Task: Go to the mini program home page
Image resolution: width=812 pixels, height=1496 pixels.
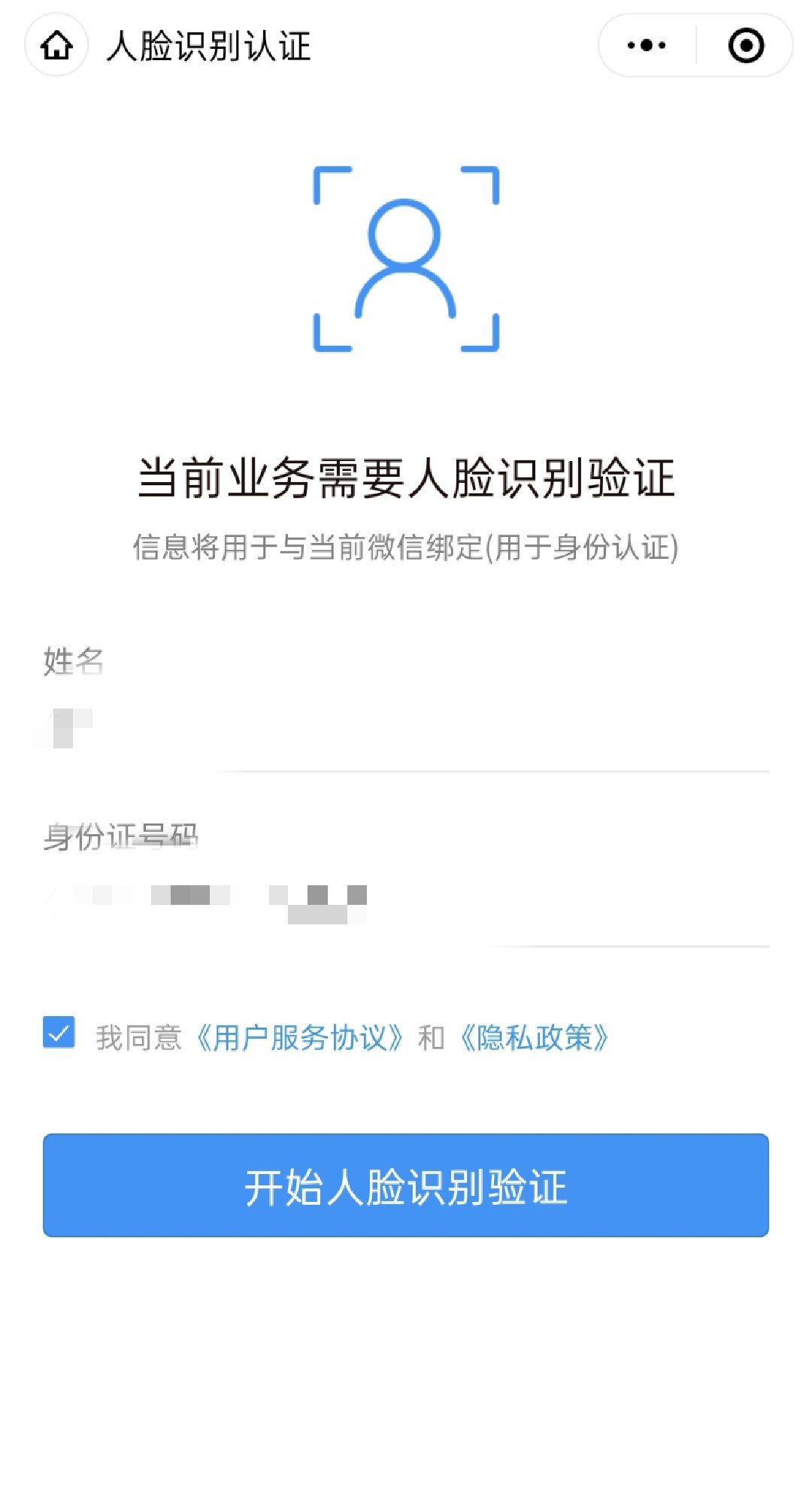Action: click(56, 46)
